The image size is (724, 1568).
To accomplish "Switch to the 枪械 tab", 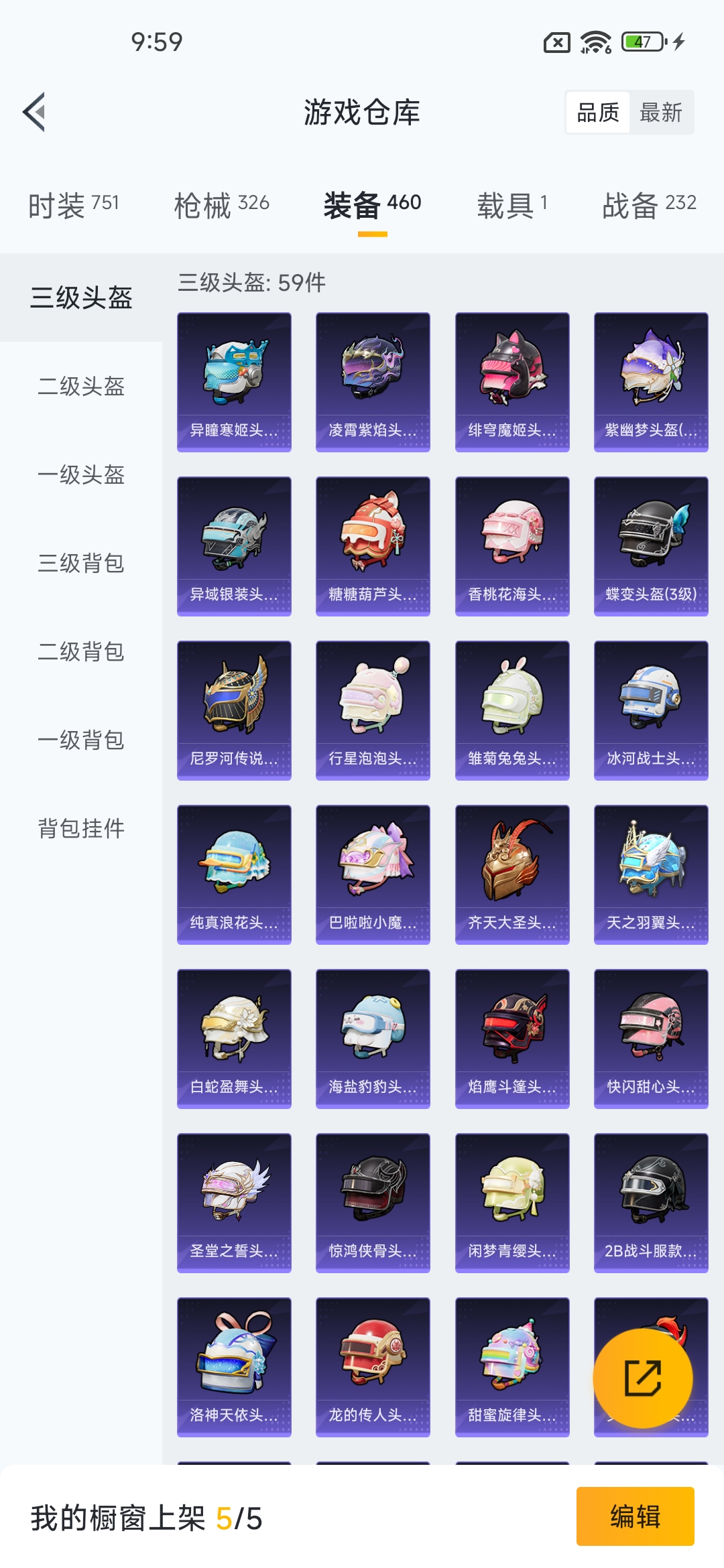I will [221, 204].
